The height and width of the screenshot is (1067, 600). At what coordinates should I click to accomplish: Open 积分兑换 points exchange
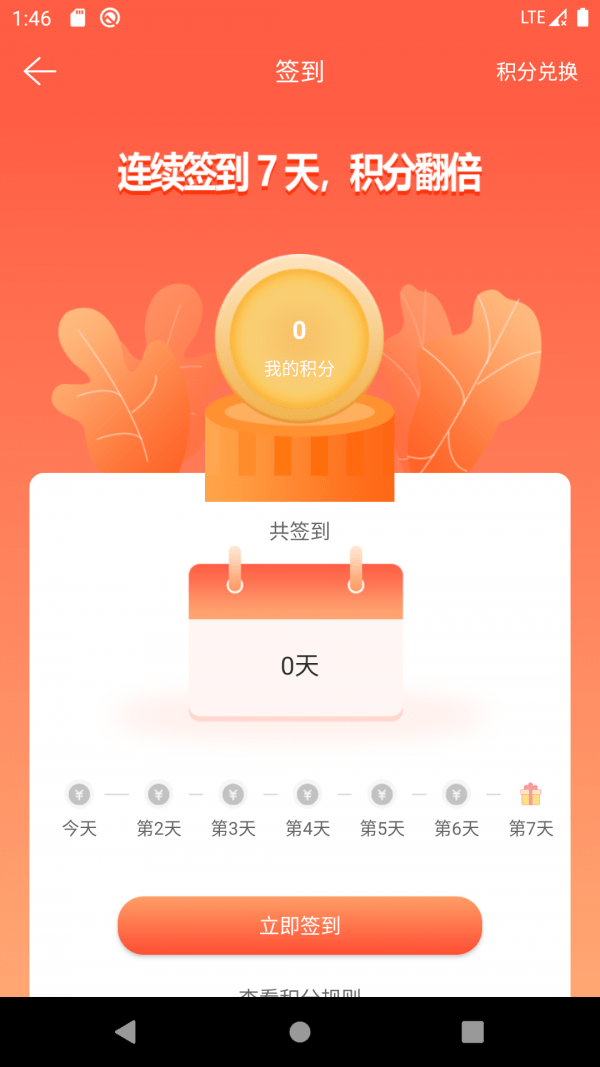[x=537, y=72]
